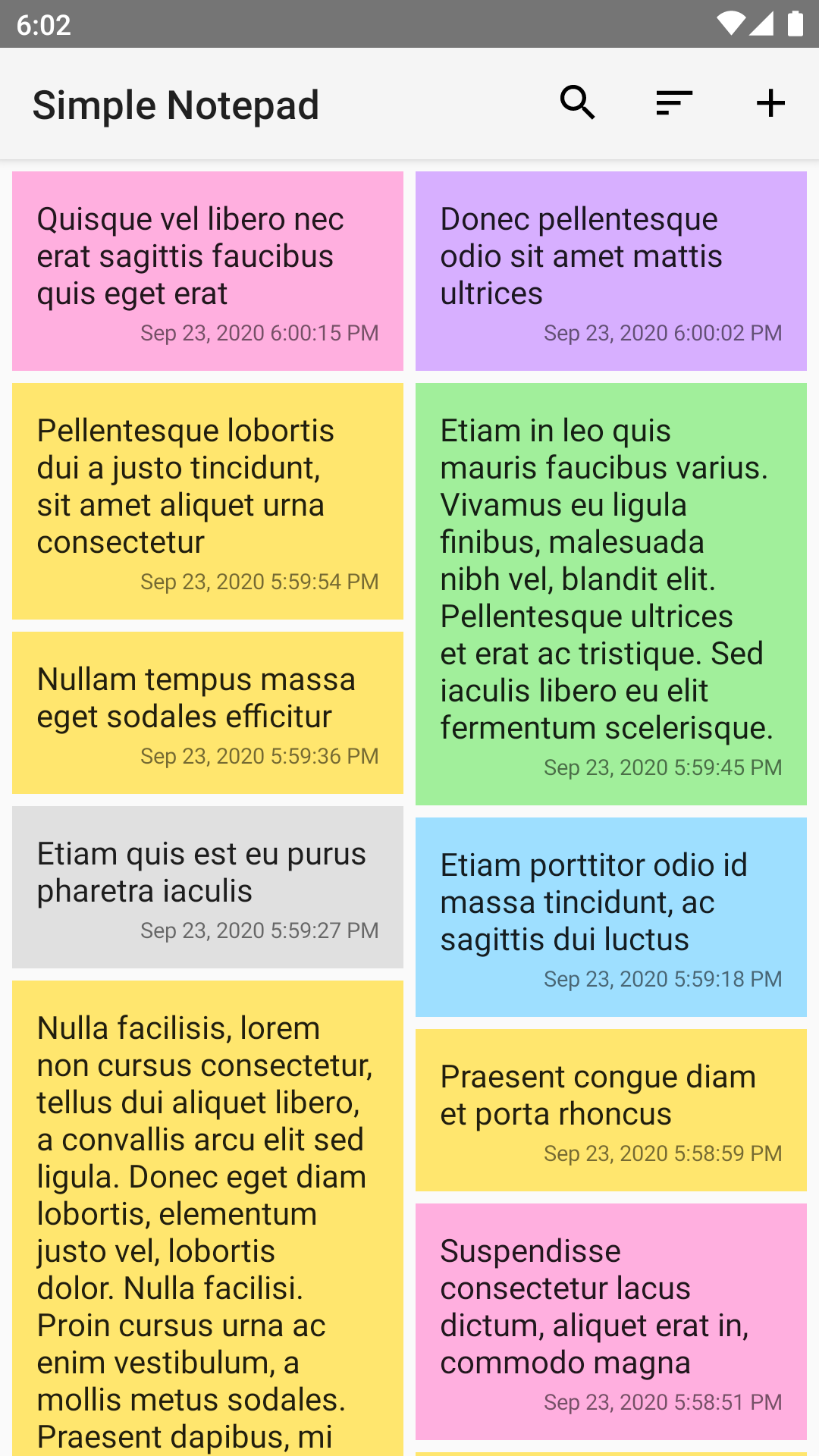Open the note 'Pellentesque lobortis dui a justo'
The width and height of the screenshot is (819, 1456).
(208, 501)
